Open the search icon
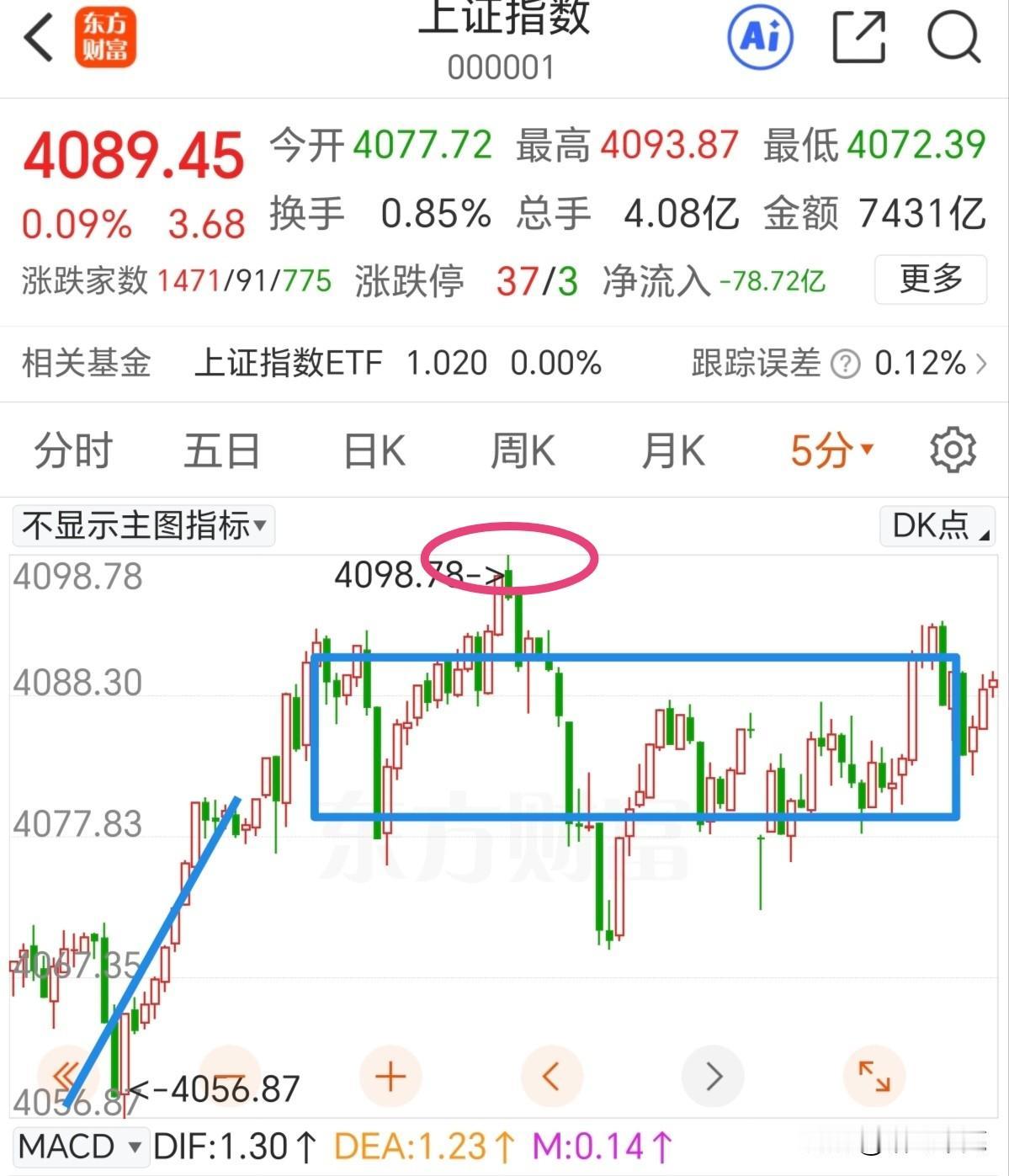This screenshot has width=1009, height=1176. tap(955, 38)
